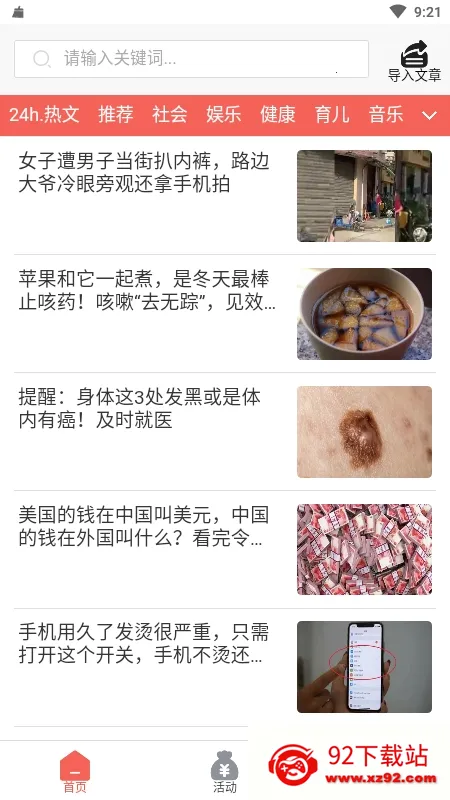The image size is (450, 800).
Task: Open the 娱乐 category tab
Action: (x=224, y=115)
